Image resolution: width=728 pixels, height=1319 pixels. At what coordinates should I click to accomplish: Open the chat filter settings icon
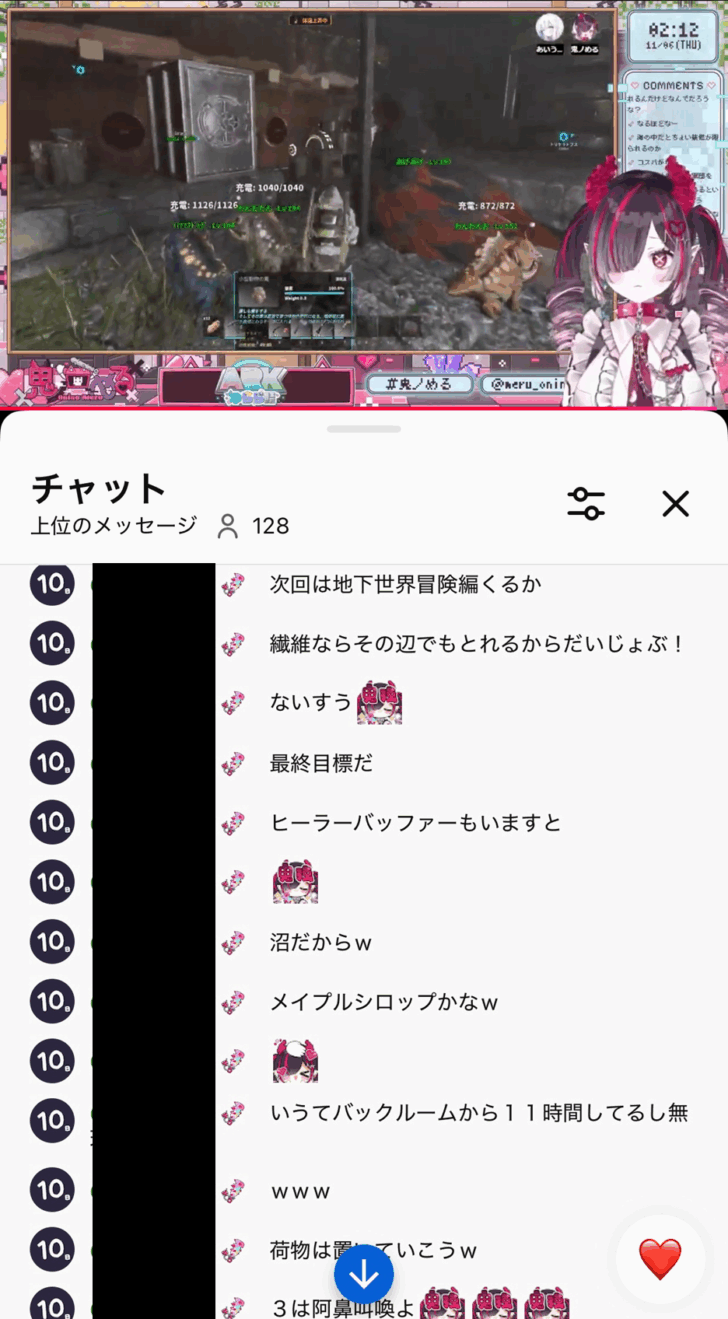[586, 503]
